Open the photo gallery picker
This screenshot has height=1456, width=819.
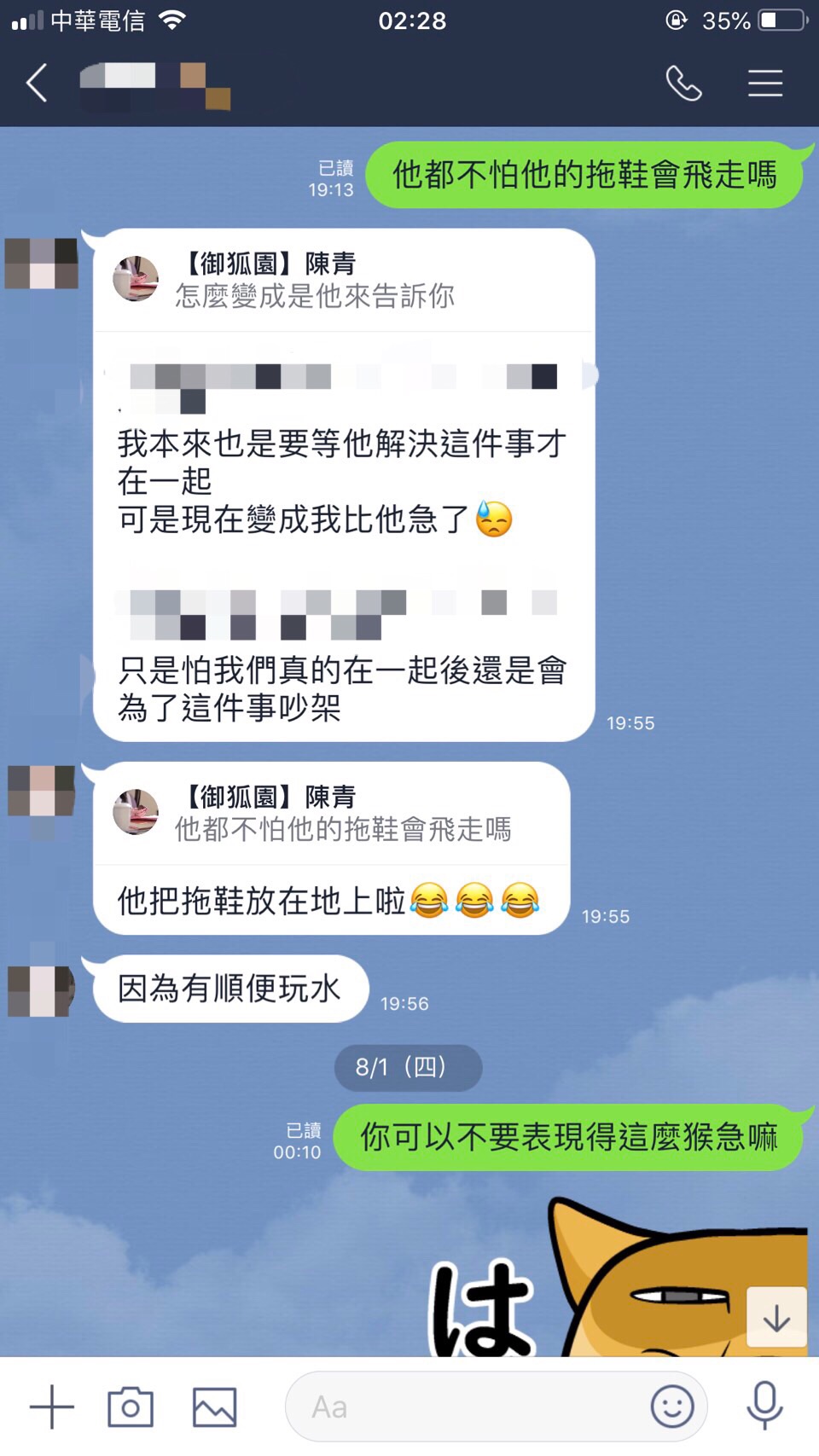[x=214, y=1407]
